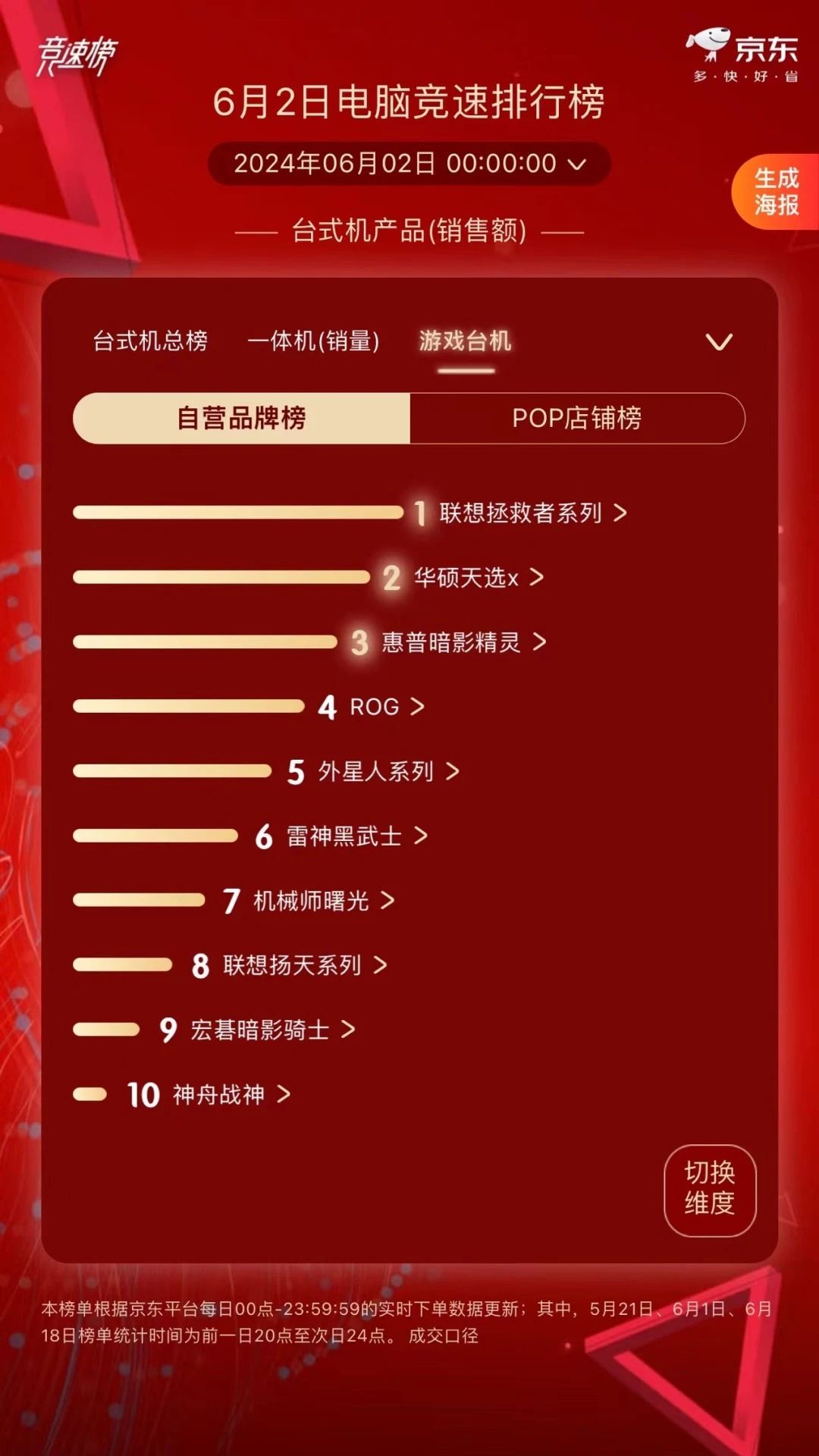Expand the category tabs chevron
Image resolution: width=819 pixels, height=1456 pixels.
[x=719, y=342]
